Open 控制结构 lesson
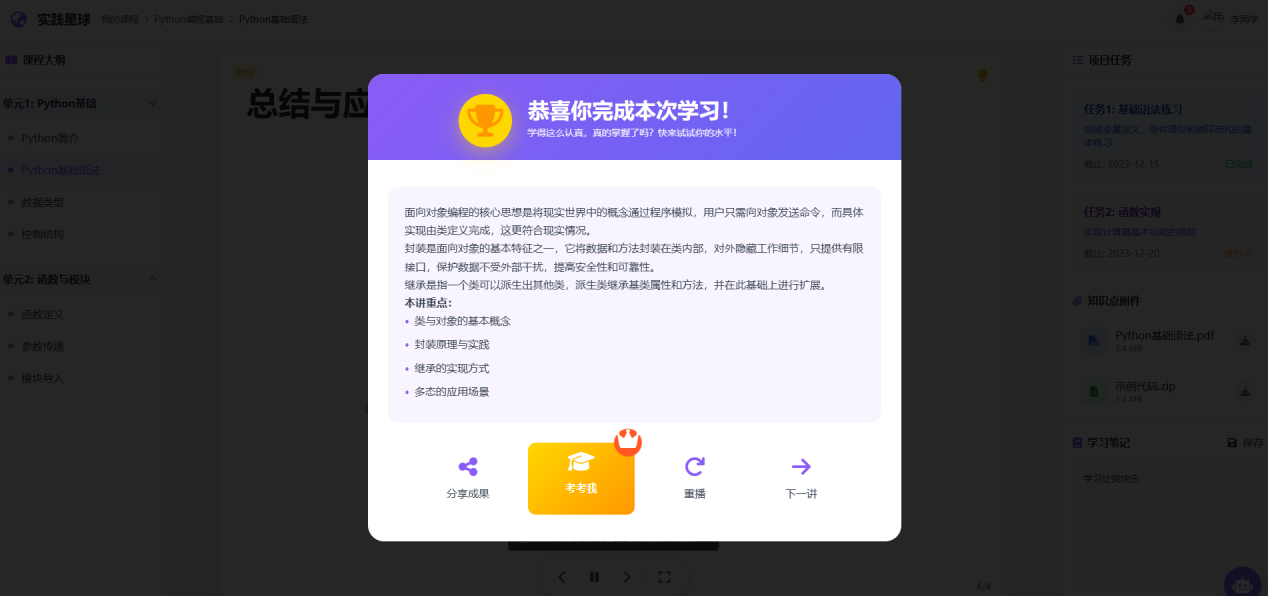Viewport: 1268px width, 596px height. (x=42, y=234)
